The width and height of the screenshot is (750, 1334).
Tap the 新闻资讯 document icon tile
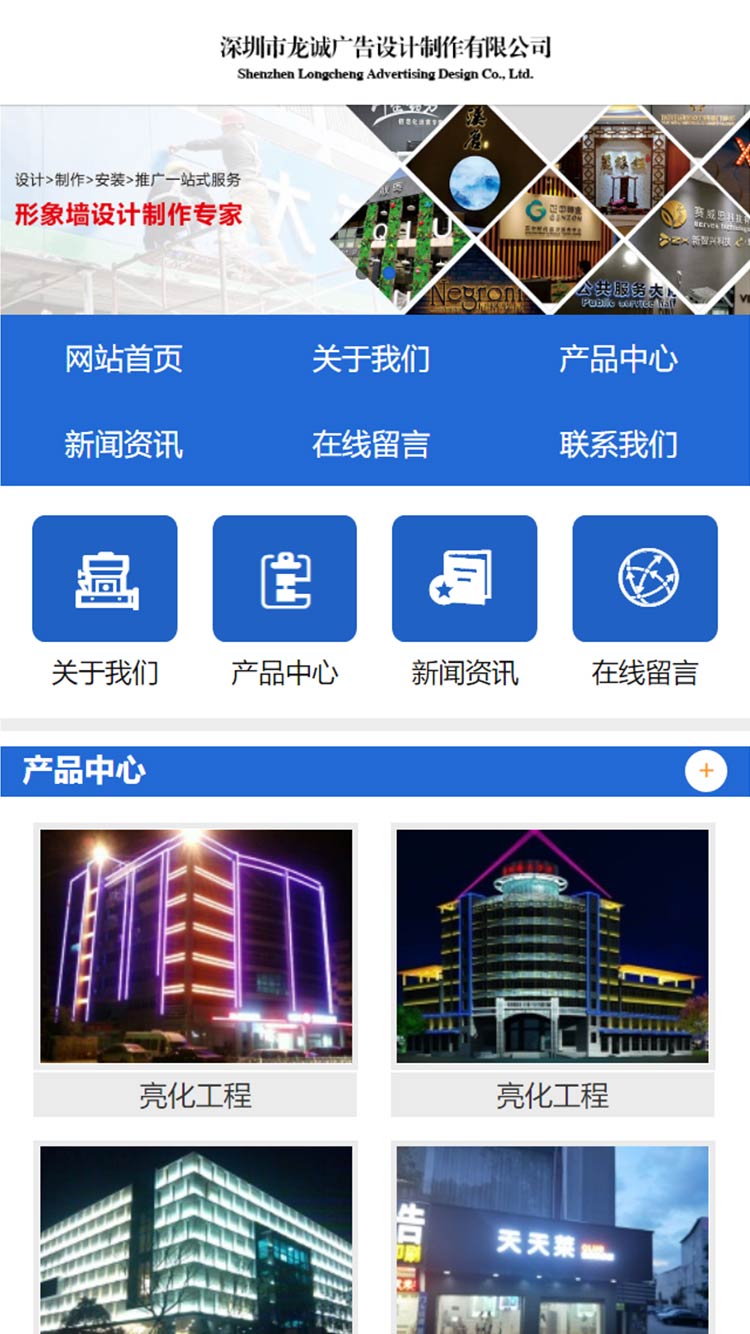(464, 578)
